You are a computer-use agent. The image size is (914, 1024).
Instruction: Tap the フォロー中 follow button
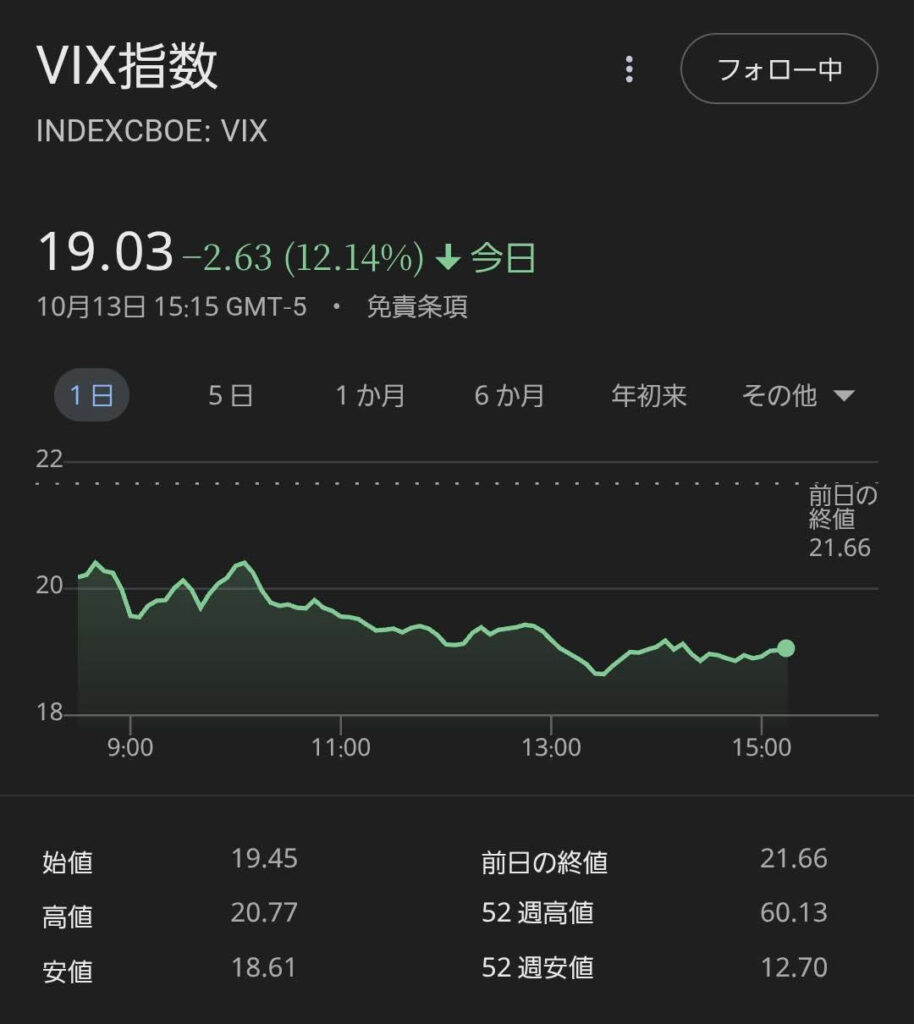779,69
